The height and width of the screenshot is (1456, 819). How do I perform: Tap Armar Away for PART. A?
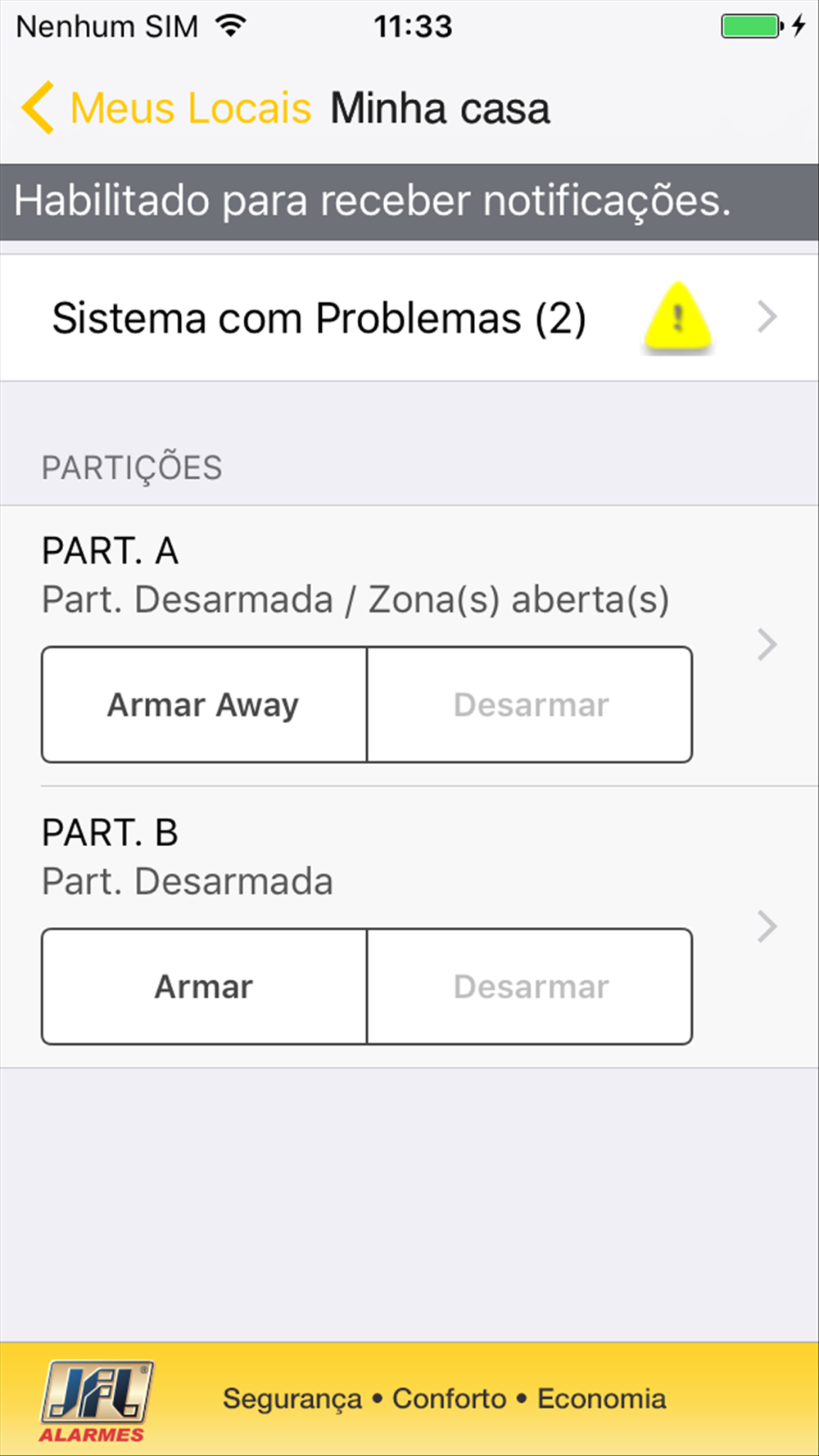click(x=204, y=705)
